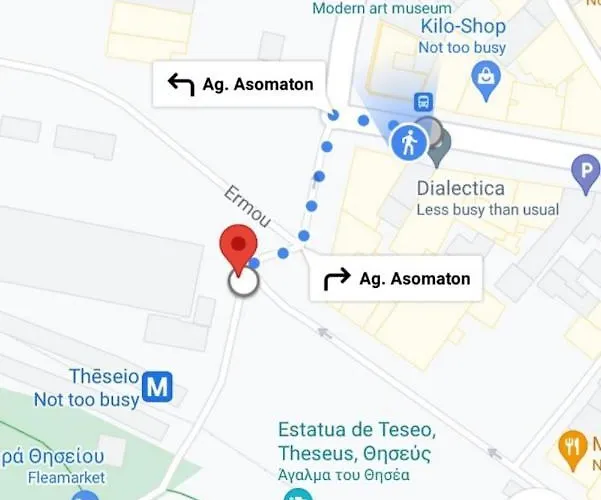The height and width of the screenshot is (500, 601).
Task: Tap the Kilo-Shop shopping pin
Action: tap(486, 79)
